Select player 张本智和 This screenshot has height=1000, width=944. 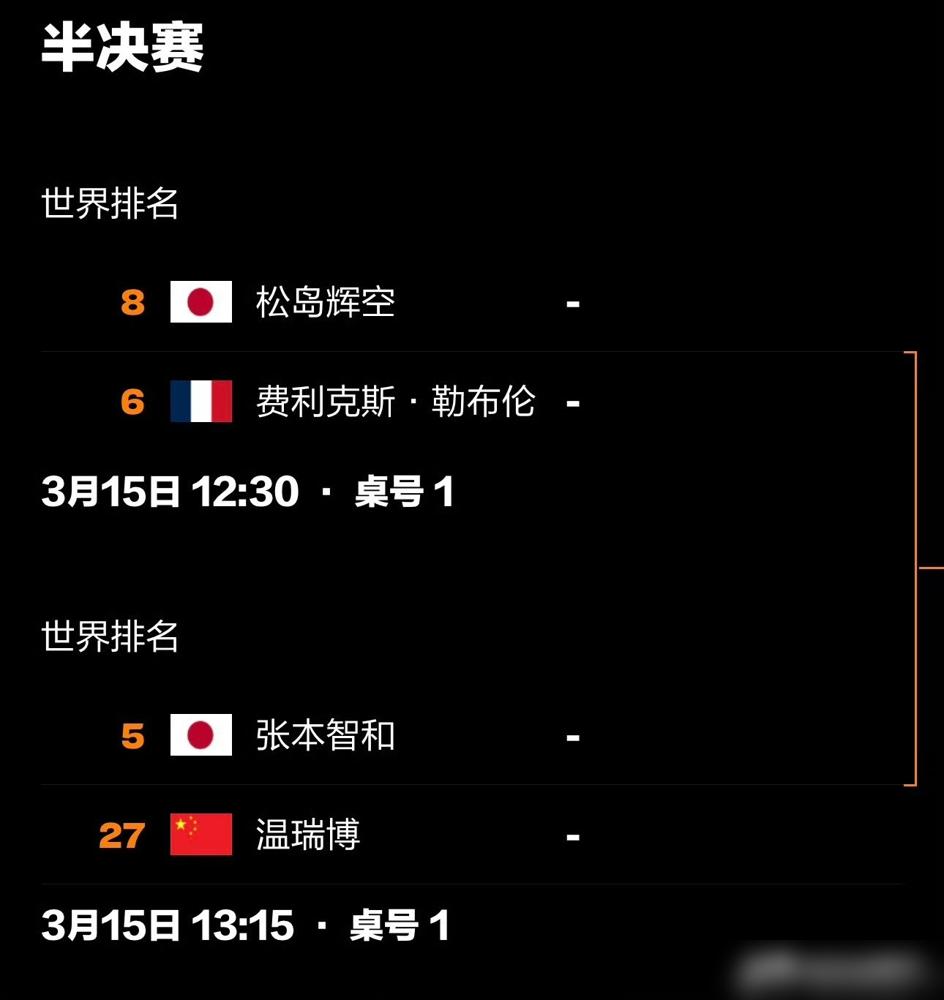click(x=323, y=735)
